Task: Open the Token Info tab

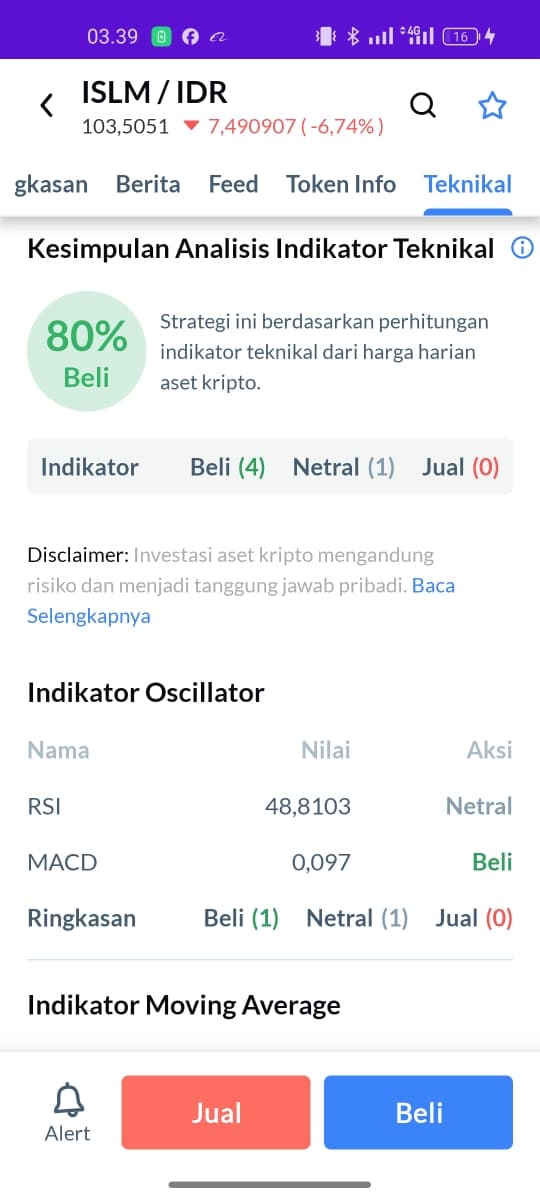Action: (341, 184)
